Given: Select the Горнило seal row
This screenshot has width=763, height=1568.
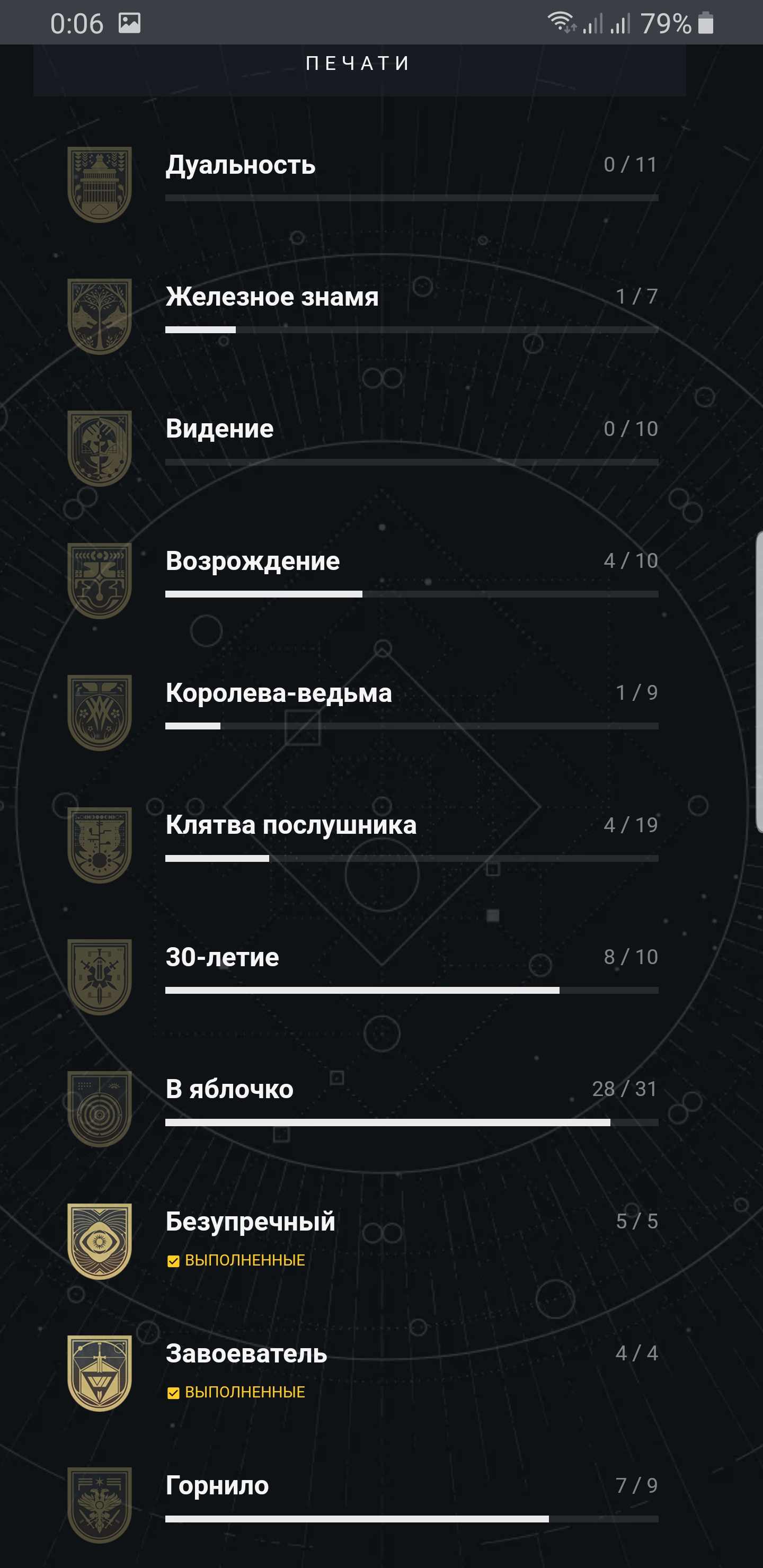Looking at the screenshot, I should (x=363, y=1505).
